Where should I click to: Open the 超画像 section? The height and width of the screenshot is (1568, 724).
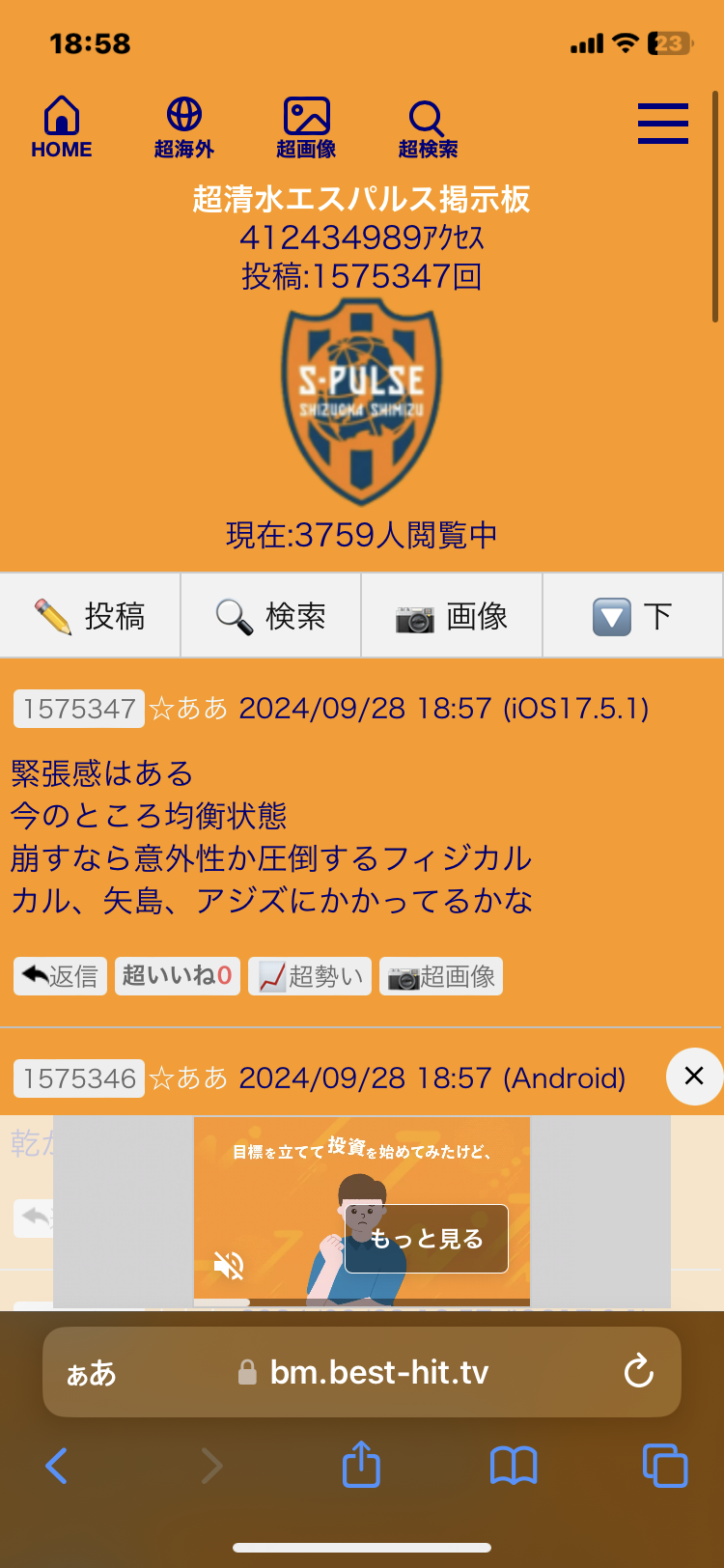306,127
